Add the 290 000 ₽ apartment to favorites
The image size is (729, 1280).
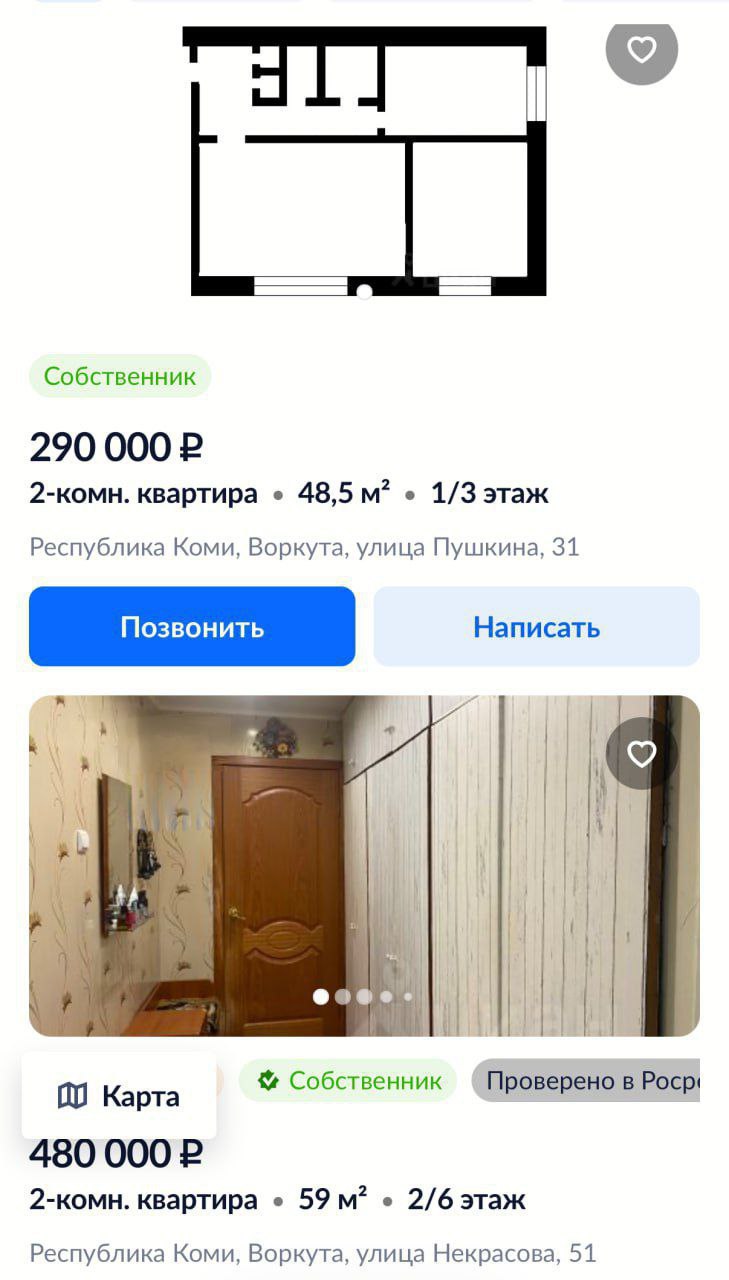coord(641,49)
